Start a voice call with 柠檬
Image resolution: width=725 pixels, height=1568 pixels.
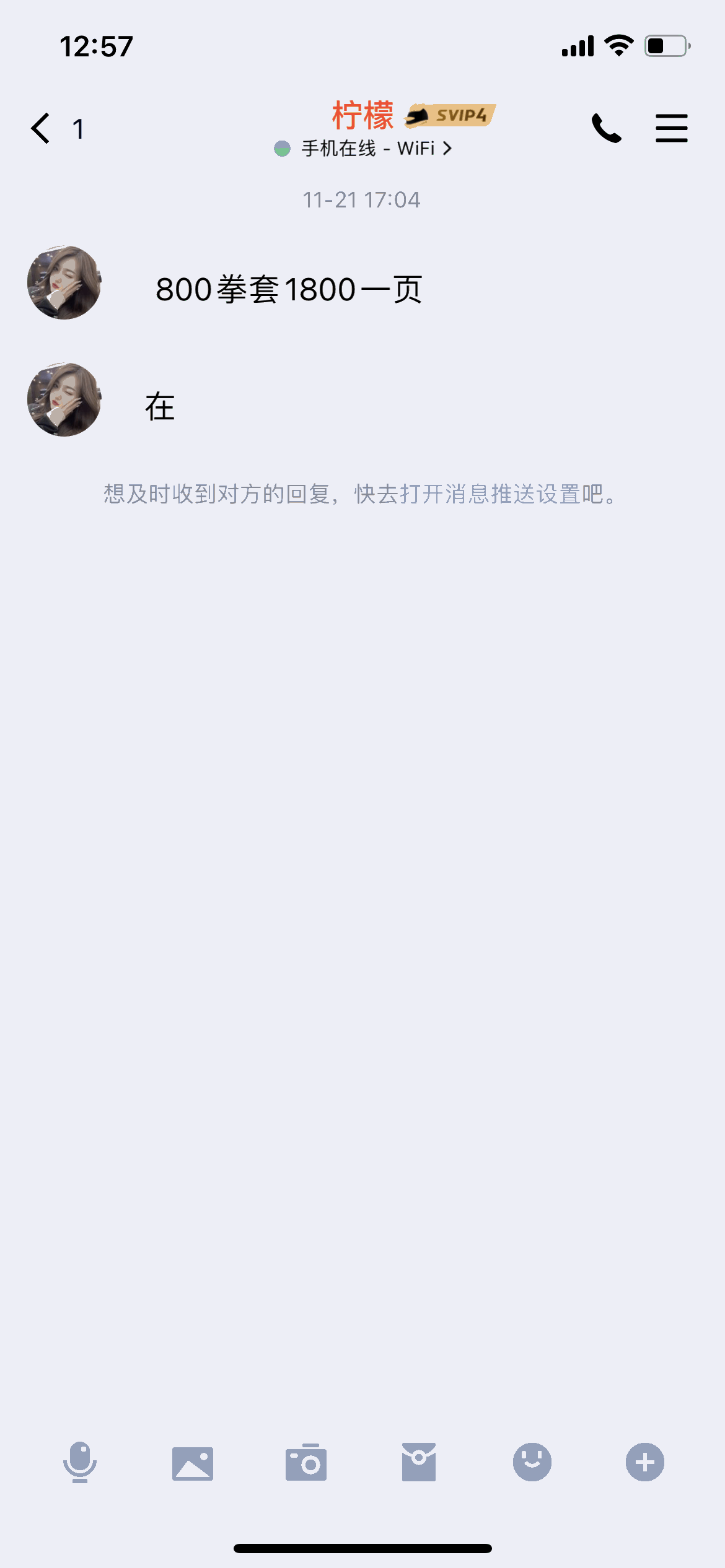tap(606, 128)
